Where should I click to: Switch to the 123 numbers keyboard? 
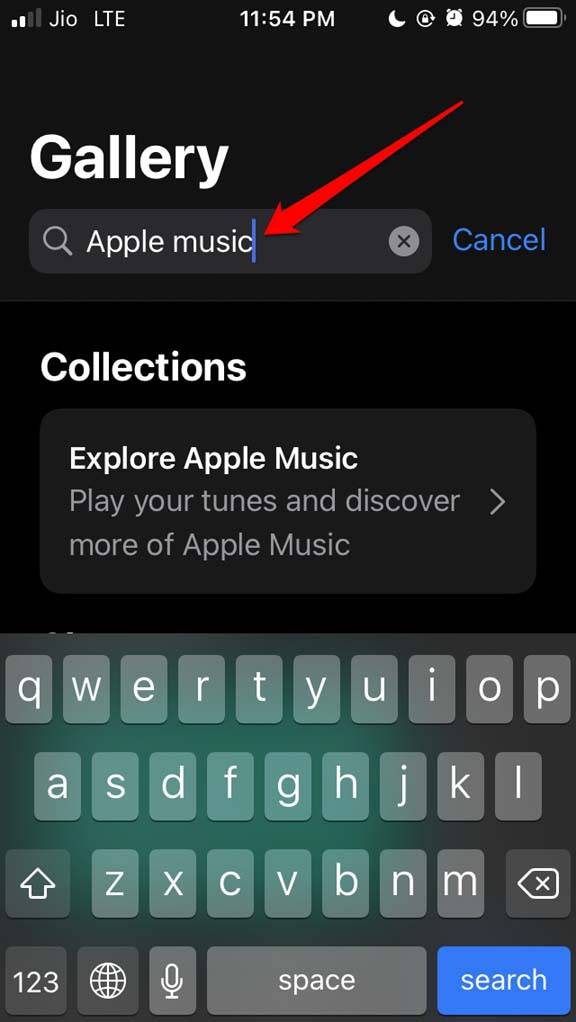tap(36, 980)
